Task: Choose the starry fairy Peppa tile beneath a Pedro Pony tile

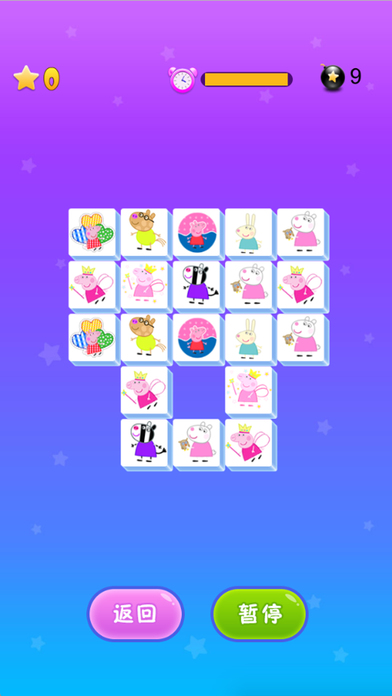Action: point(144,285)
